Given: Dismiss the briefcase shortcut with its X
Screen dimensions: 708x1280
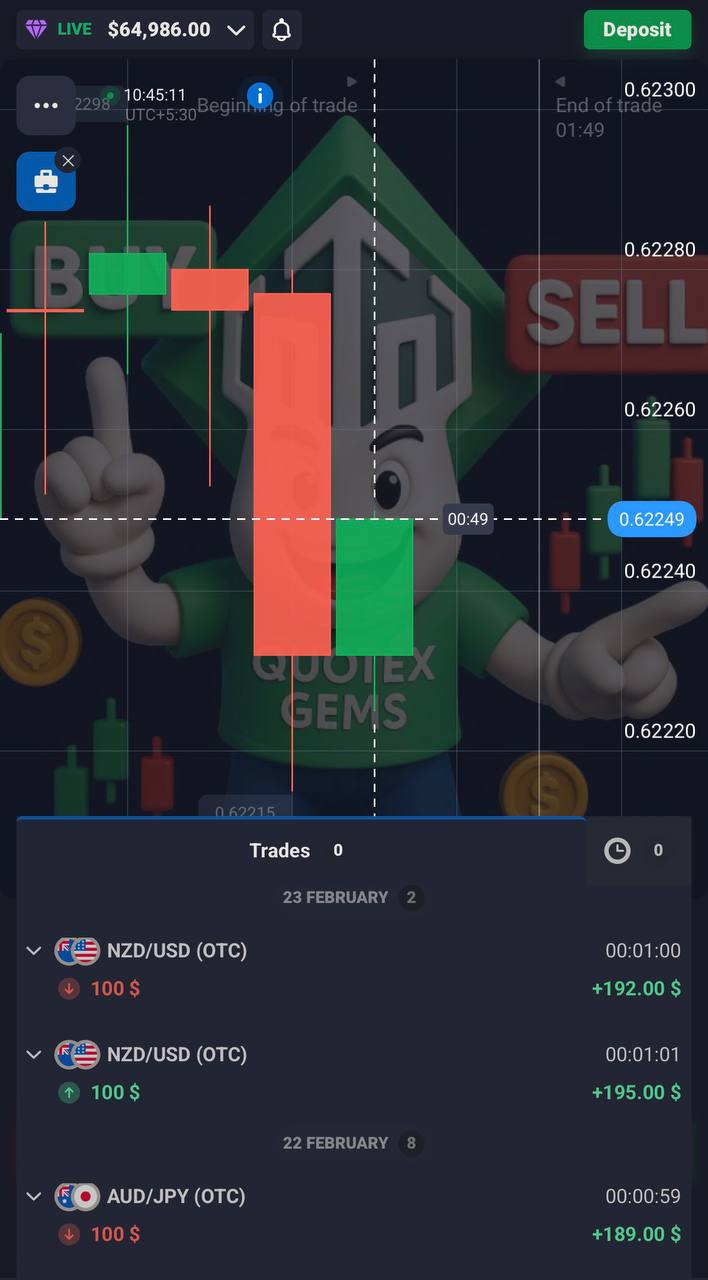Looking at the screenshot, I should point(68,160).
